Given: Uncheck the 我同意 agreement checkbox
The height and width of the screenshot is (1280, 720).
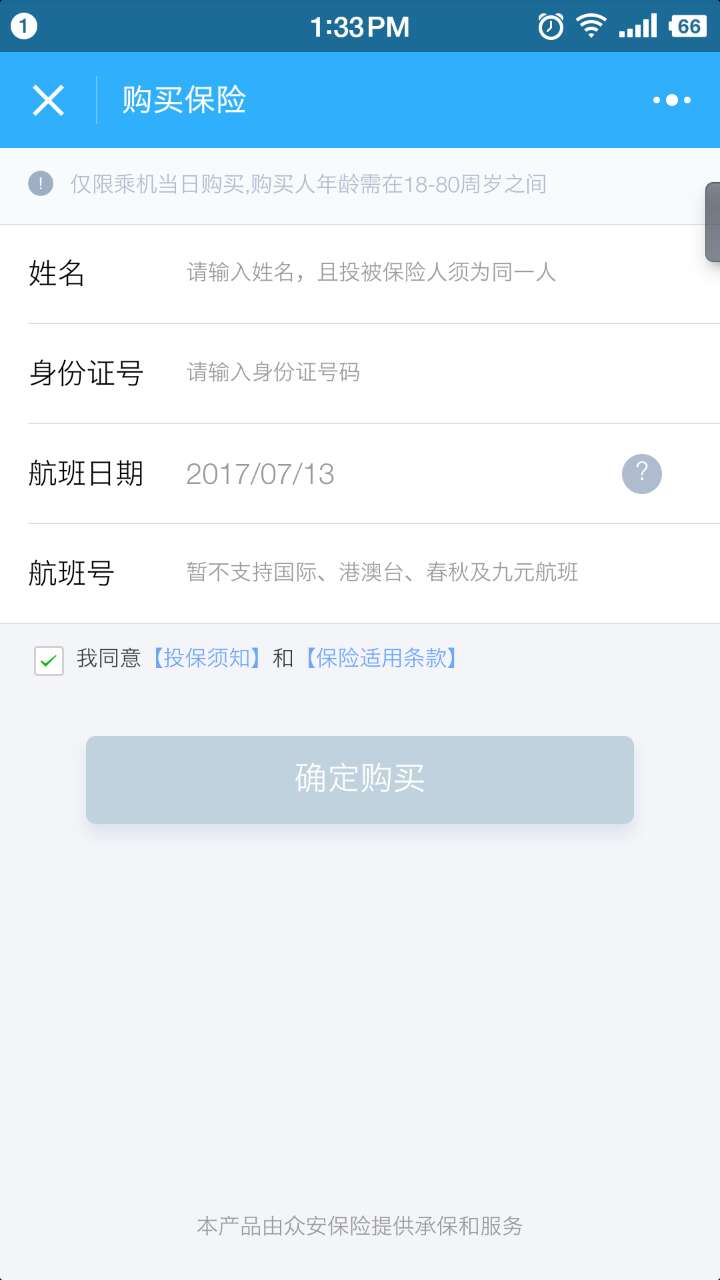Looking at the screenshot, I should 49,660.
